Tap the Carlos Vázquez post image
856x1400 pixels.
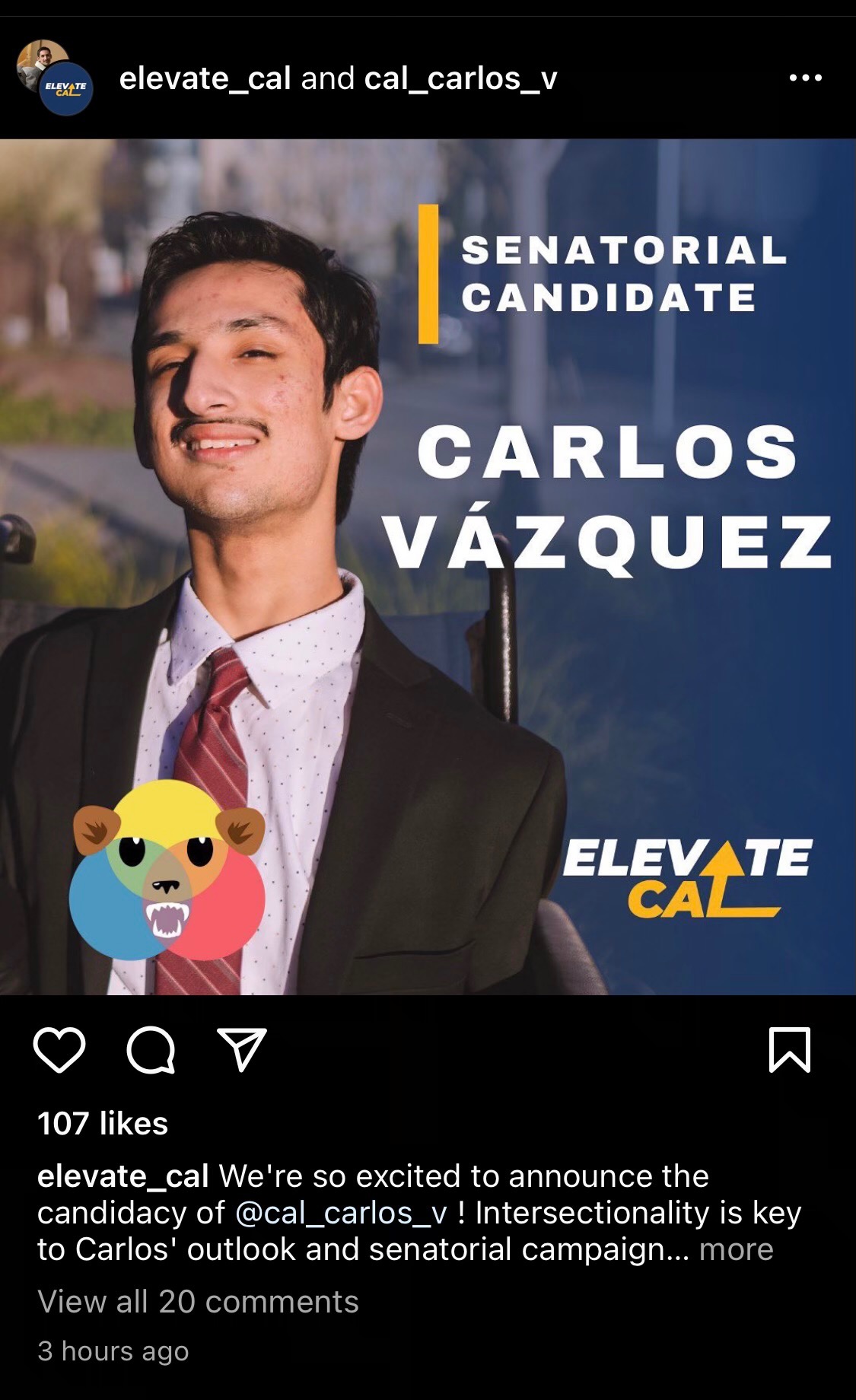[x=428, y=567]
